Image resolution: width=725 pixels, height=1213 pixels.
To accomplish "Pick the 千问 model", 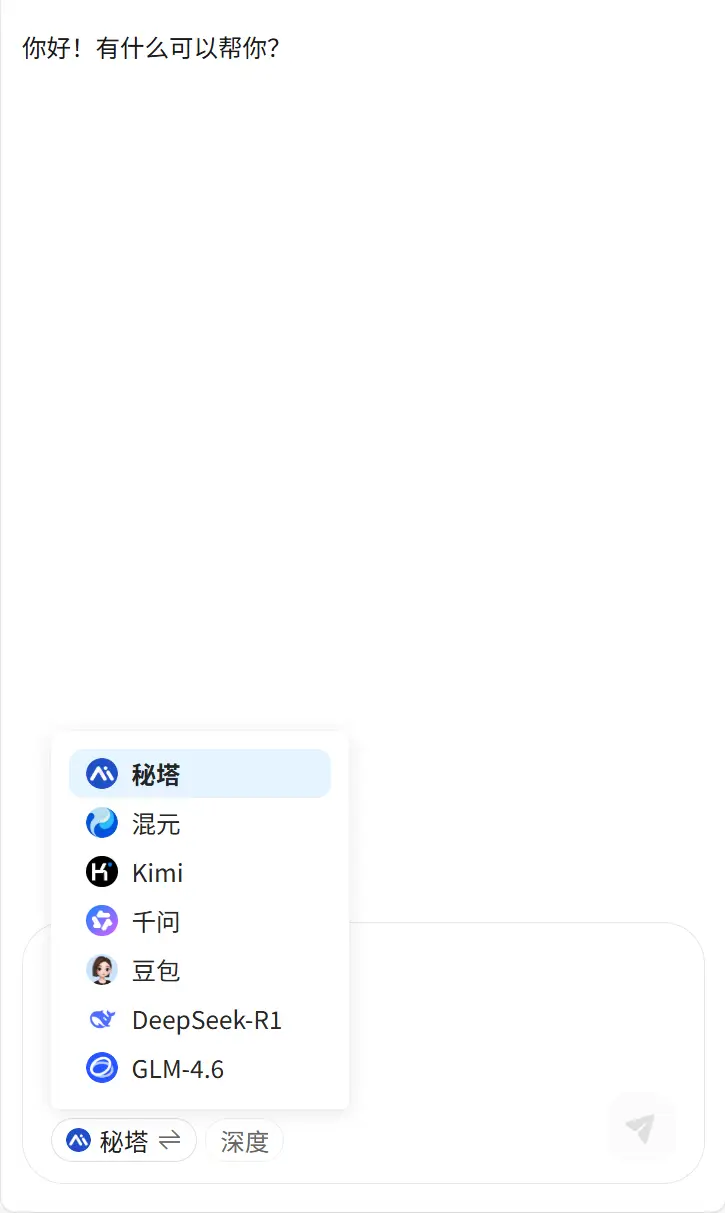I will pyautogui.click(x=199, y=921).
